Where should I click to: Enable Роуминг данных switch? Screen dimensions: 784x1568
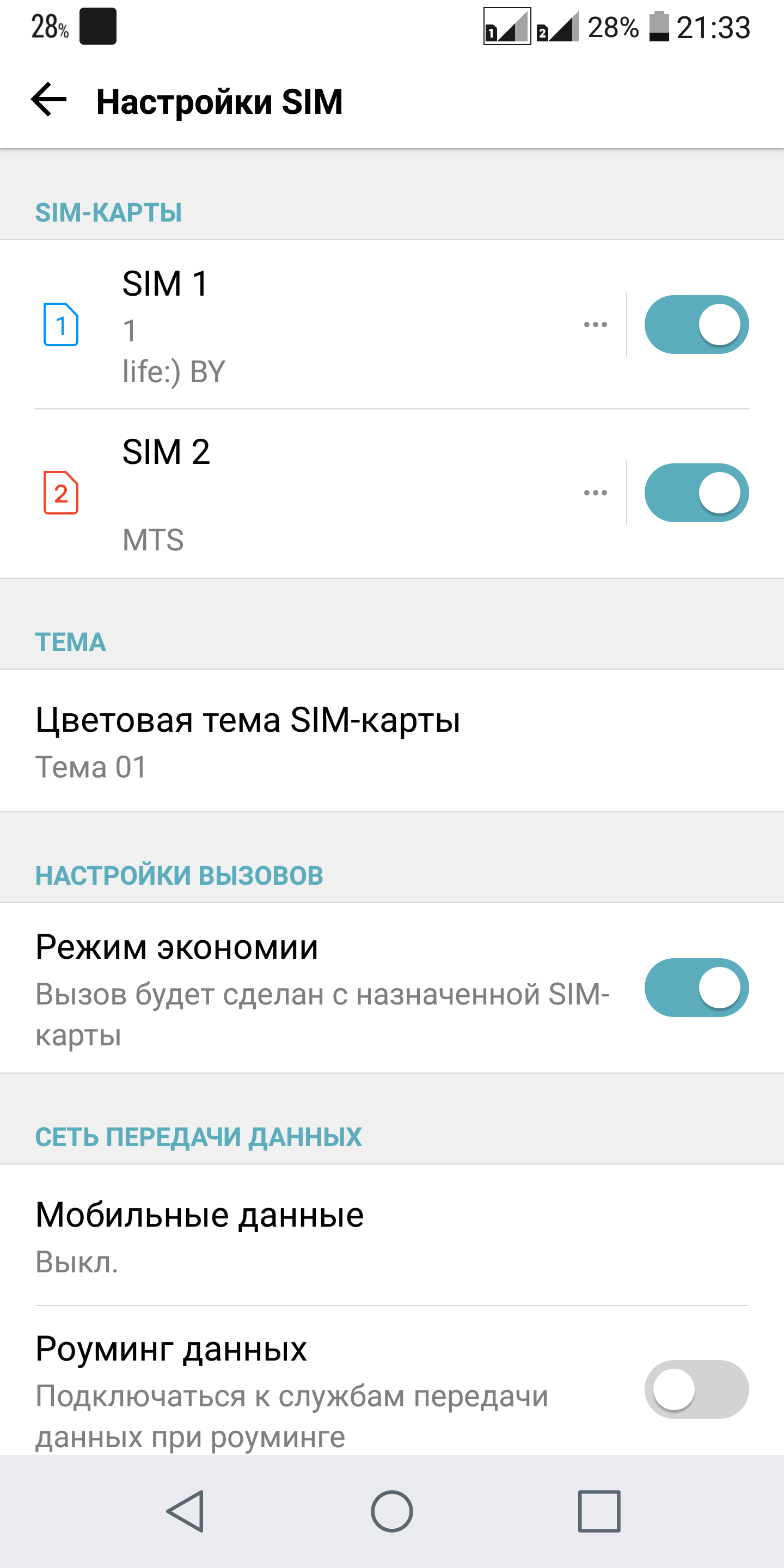(696, 1389)
